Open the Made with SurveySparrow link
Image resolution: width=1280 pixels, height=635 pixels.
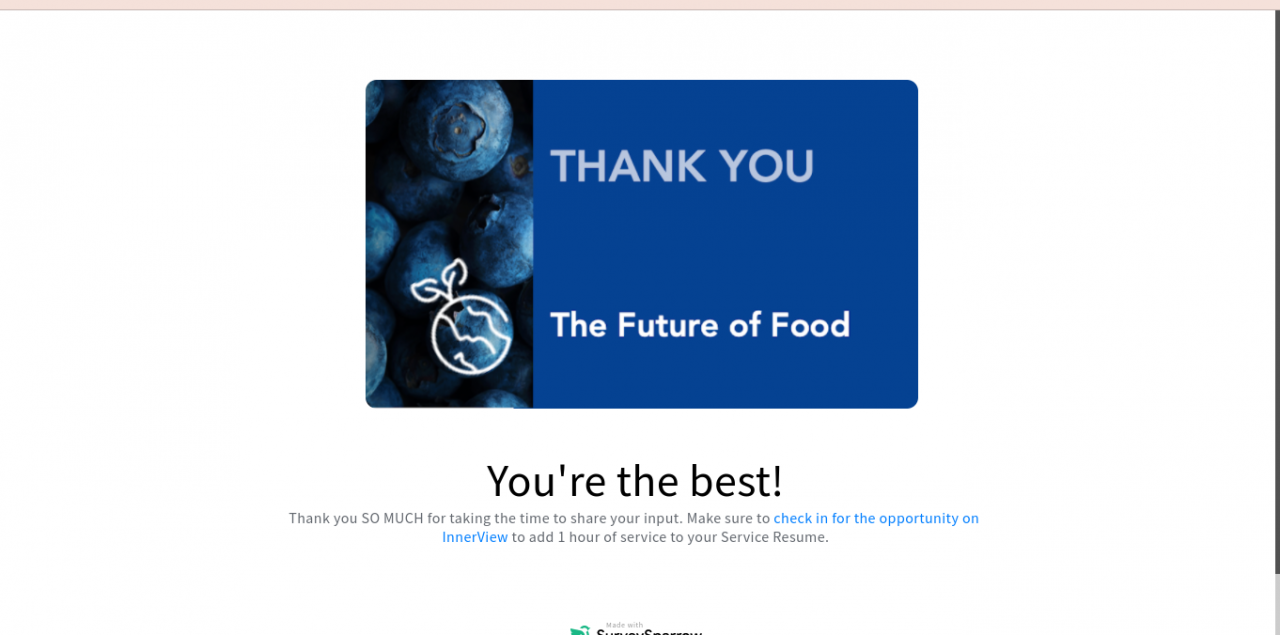(637, 630)
